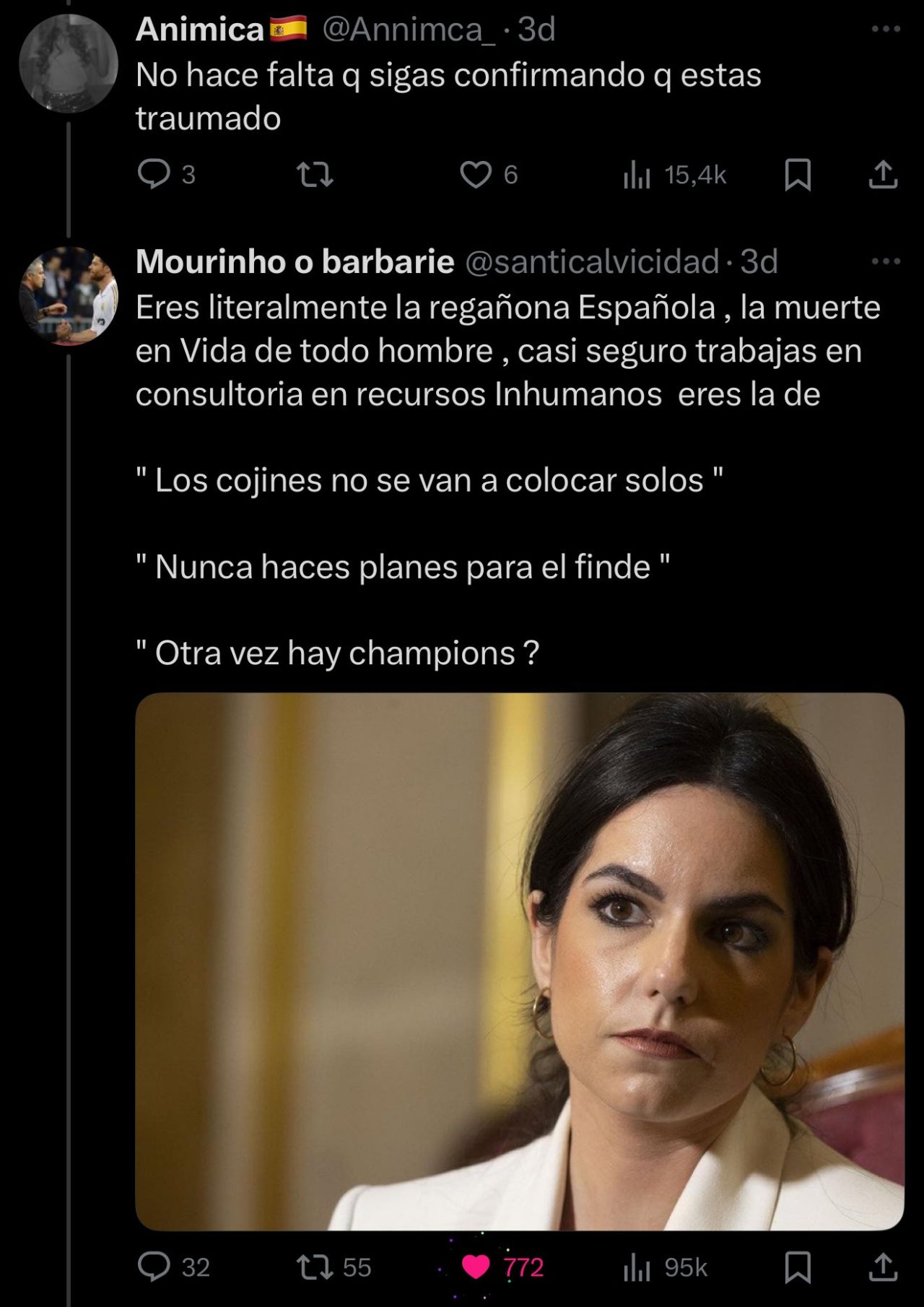Screen dimensions: 924x1307
Task: Bookmark Animica's tweet
Action: coord(798,174)
